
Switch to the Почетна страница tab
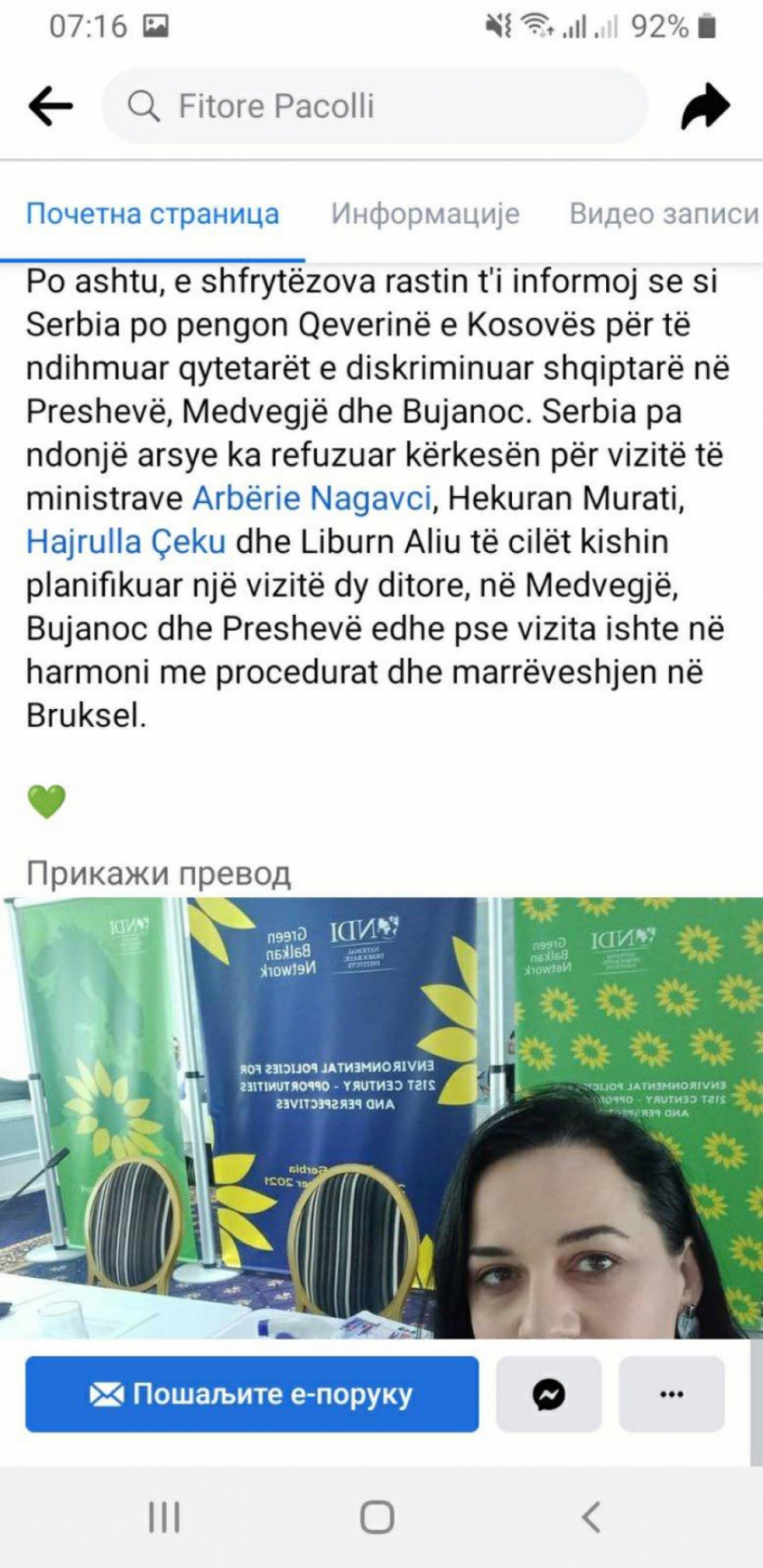[153, 214]
